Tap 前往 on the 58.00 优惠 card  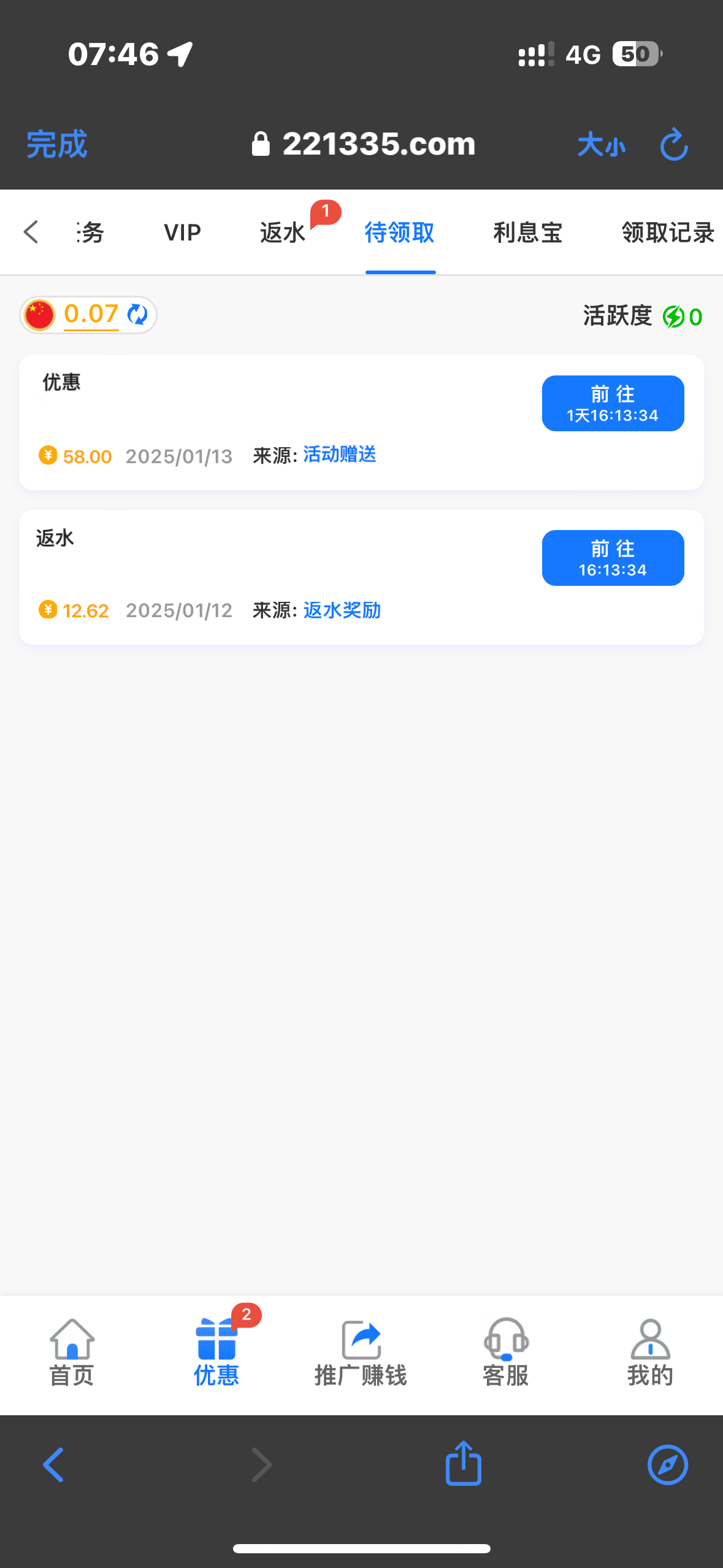click(613, 403)
